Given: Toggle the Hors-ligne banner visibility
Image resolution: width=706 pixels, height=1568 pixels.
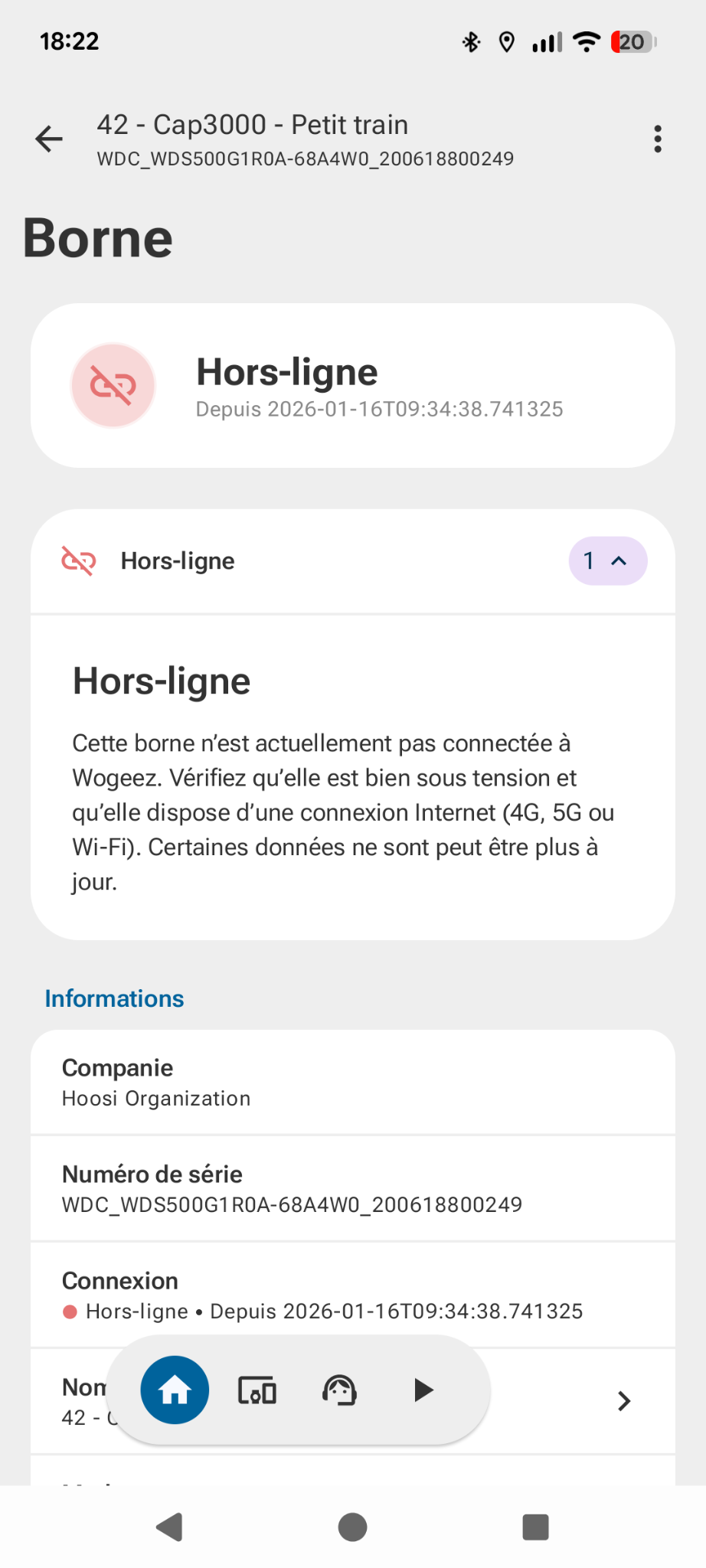Looking at the screenshot, I should (351, 560).
